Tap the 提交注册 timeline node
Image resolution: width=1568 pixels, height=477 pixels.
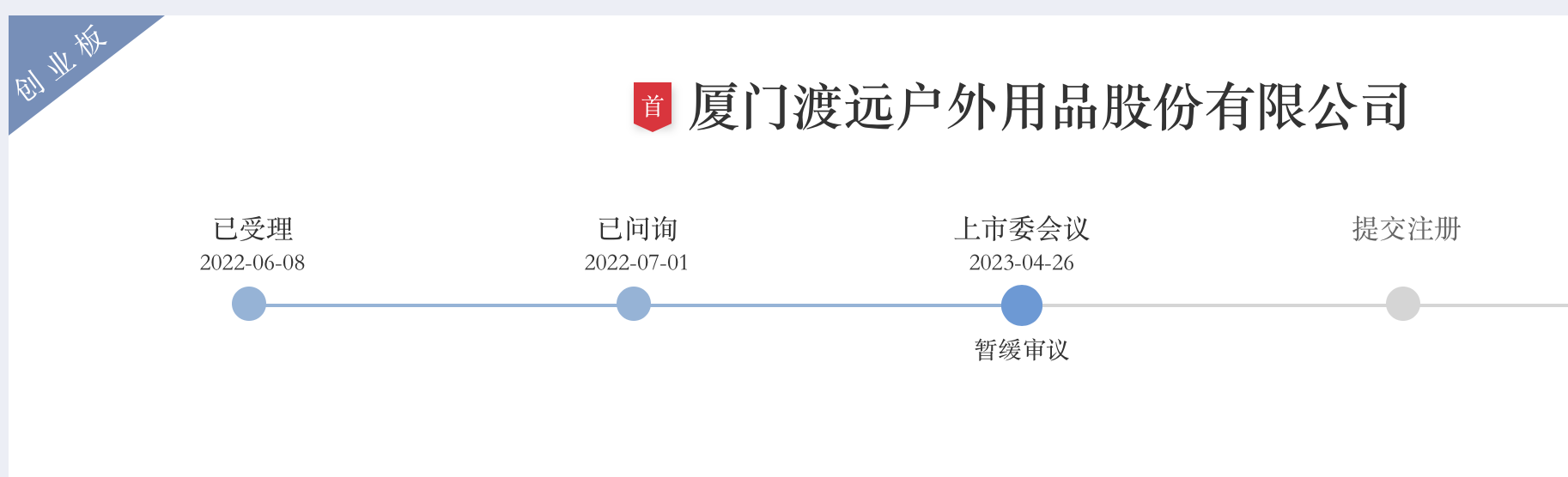coord(1403,305)
